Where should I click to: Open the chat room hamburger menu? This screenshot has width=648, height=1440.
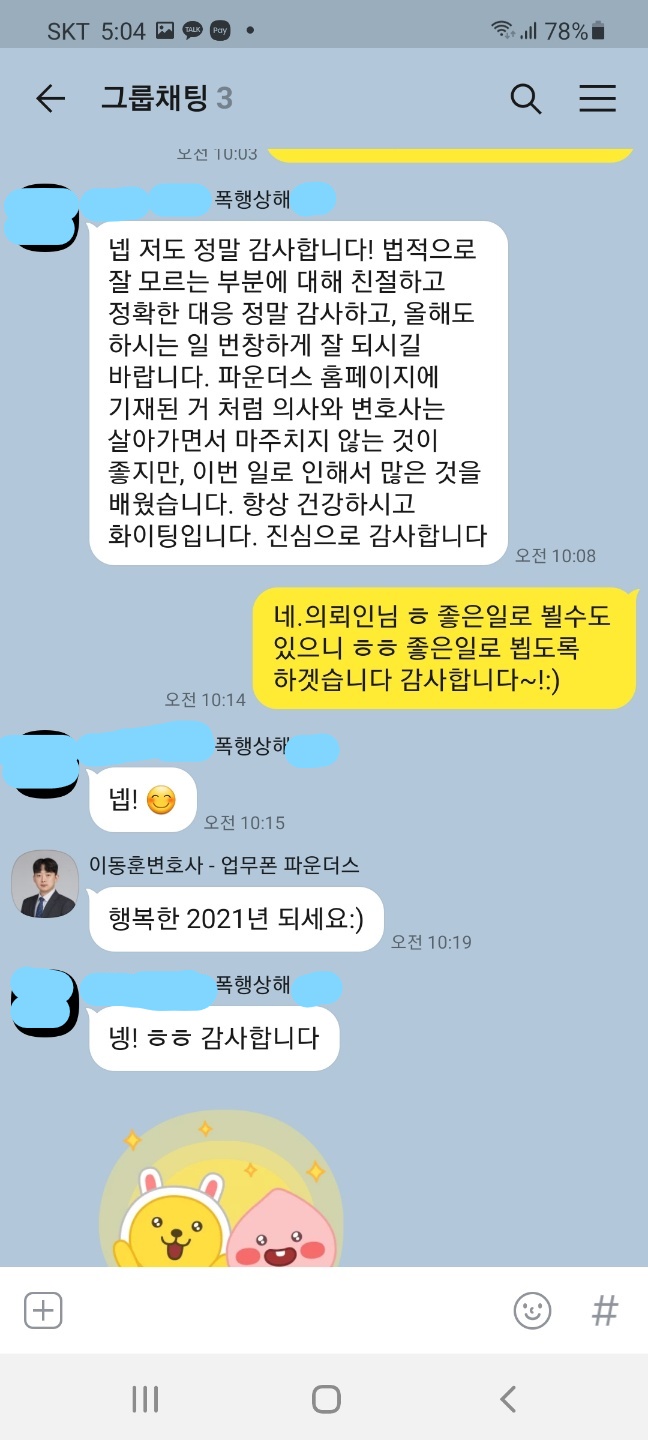pos(597,98)
